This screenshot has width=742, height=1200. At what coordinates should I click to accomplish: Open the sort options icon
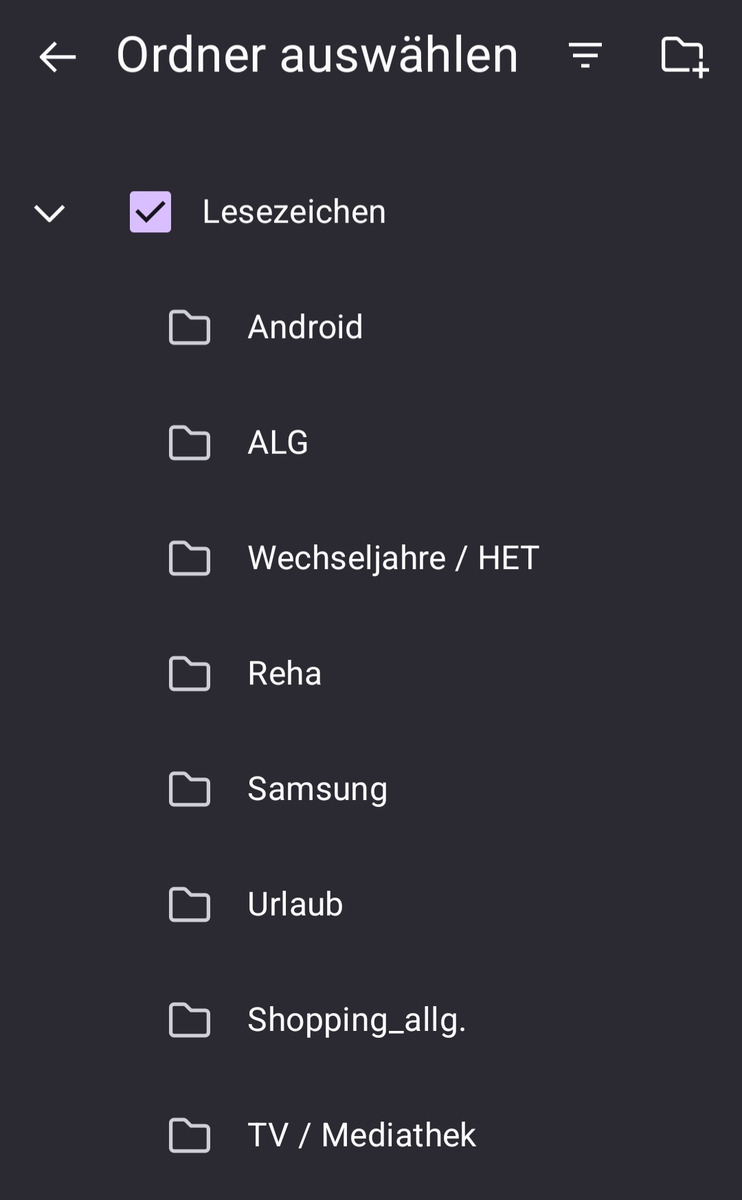(x=585, y=56)
